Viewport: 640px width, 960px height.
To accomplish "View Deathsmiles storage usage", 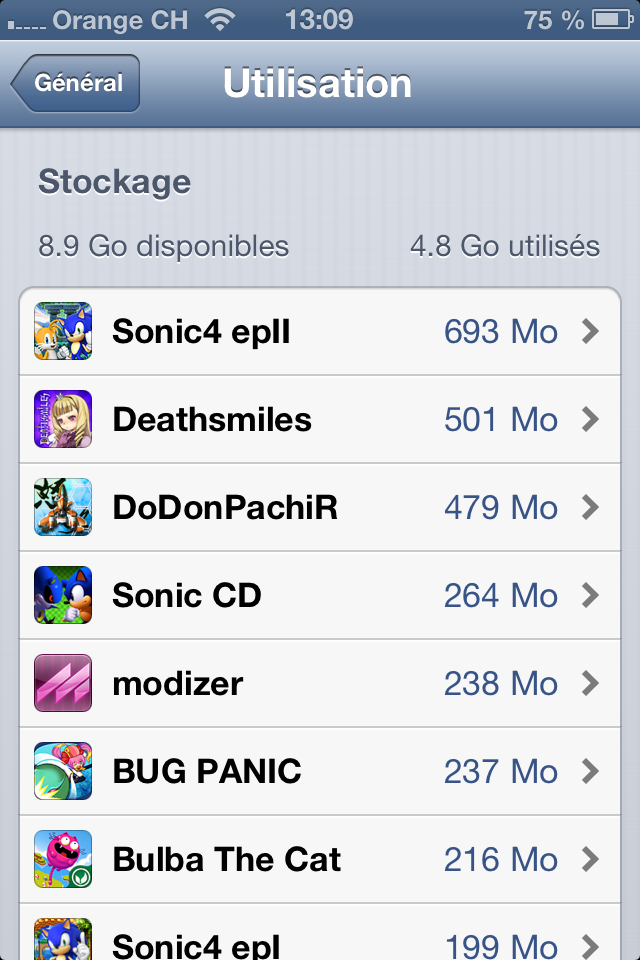I will pos(320,420).
